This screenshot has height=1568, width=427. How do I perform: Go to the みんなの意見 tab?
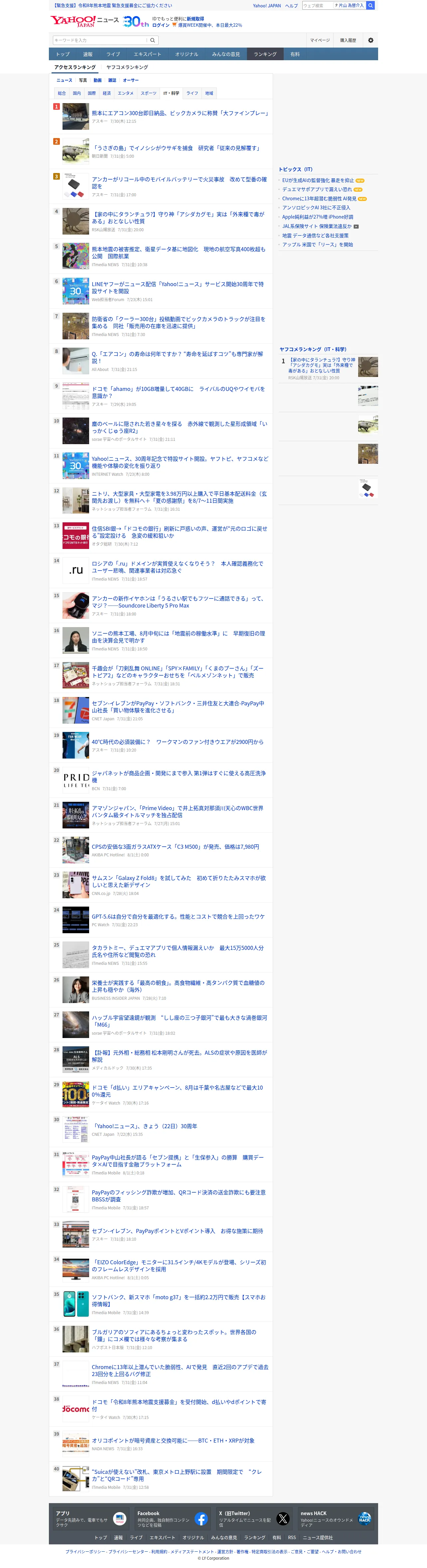pos(226,54)
